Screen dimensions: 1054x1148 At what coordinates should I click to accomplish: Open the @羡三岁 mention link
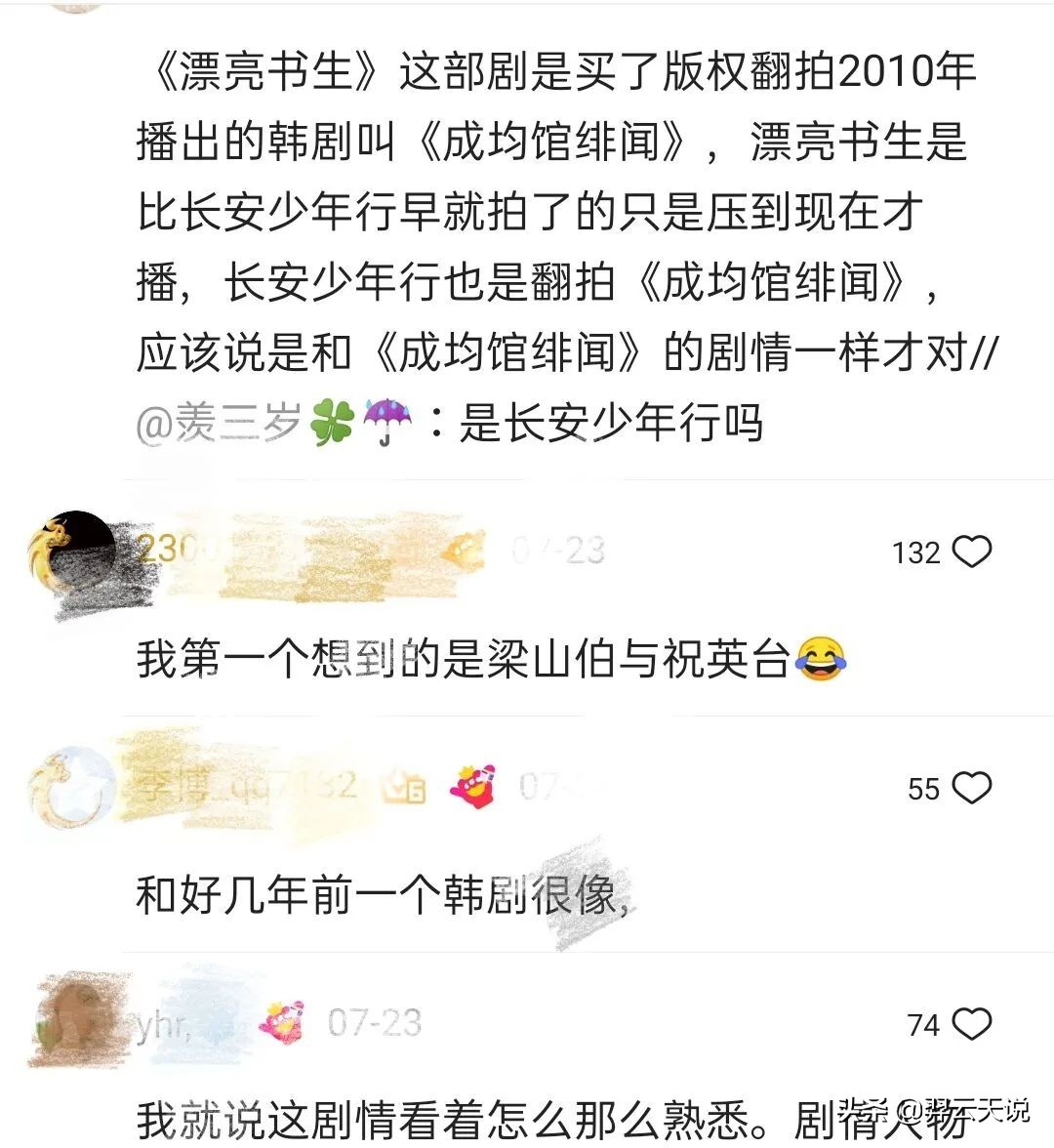(220, 424)
